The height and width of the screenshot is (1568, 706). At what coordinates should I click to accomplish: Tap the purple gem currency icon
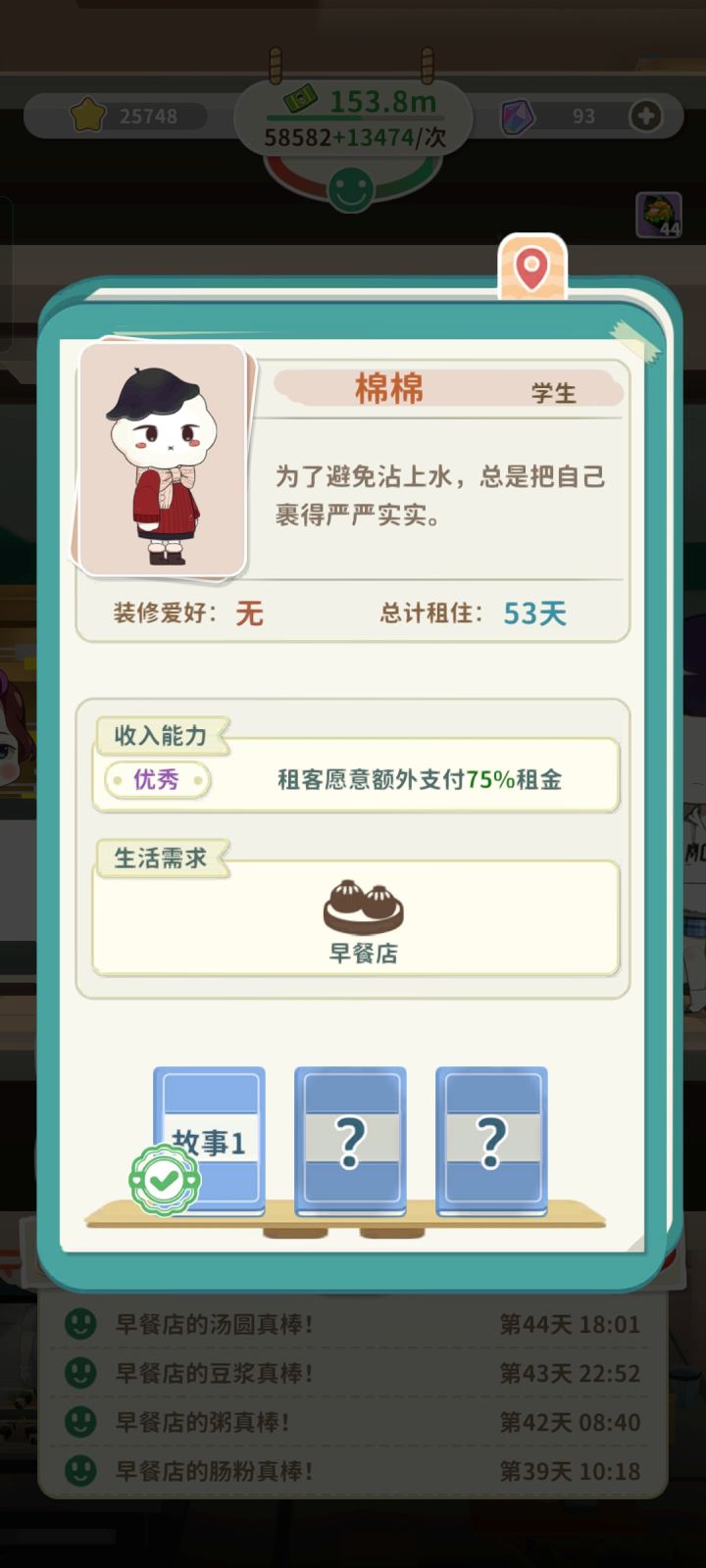click(x=517, y=115)
